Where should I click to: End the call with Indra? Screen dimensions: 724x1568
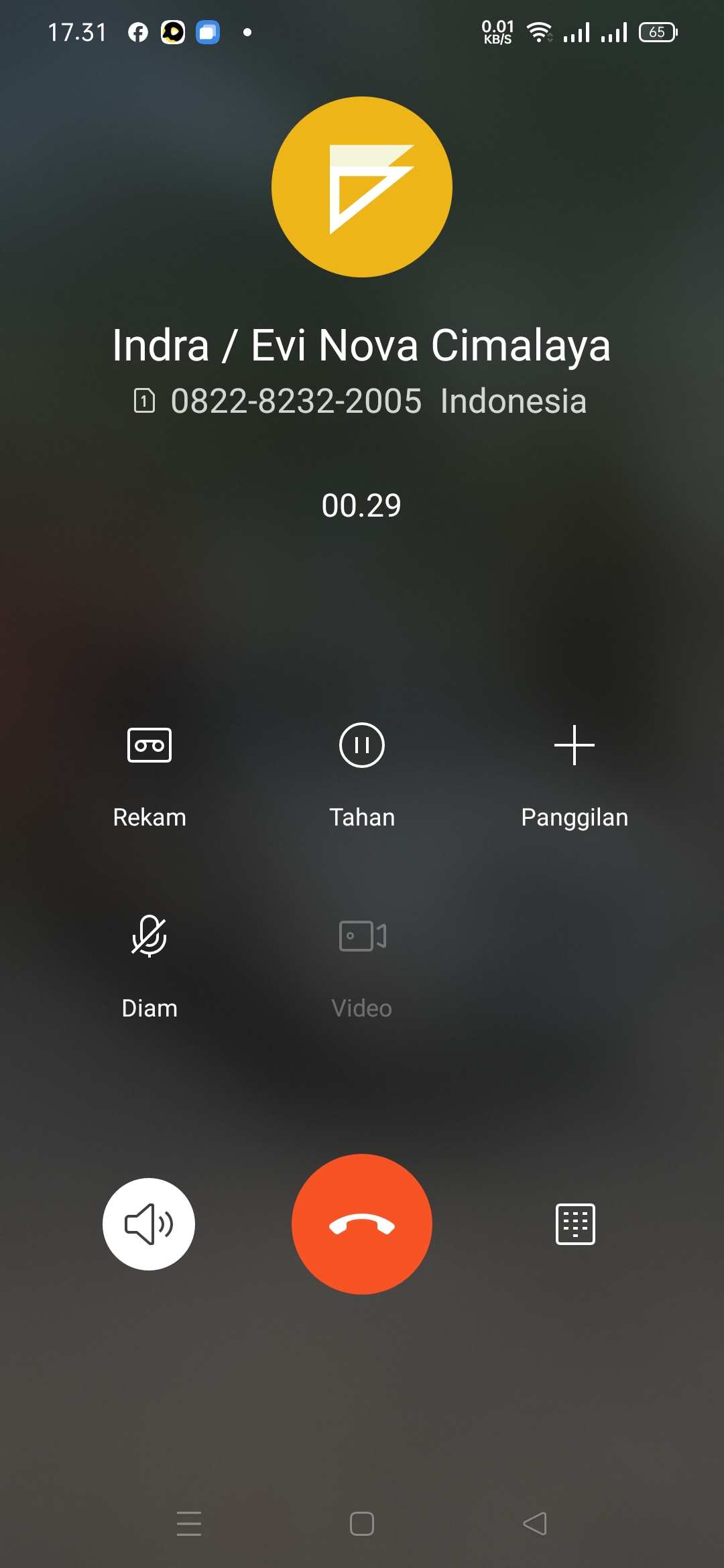tap(361, 1224)
